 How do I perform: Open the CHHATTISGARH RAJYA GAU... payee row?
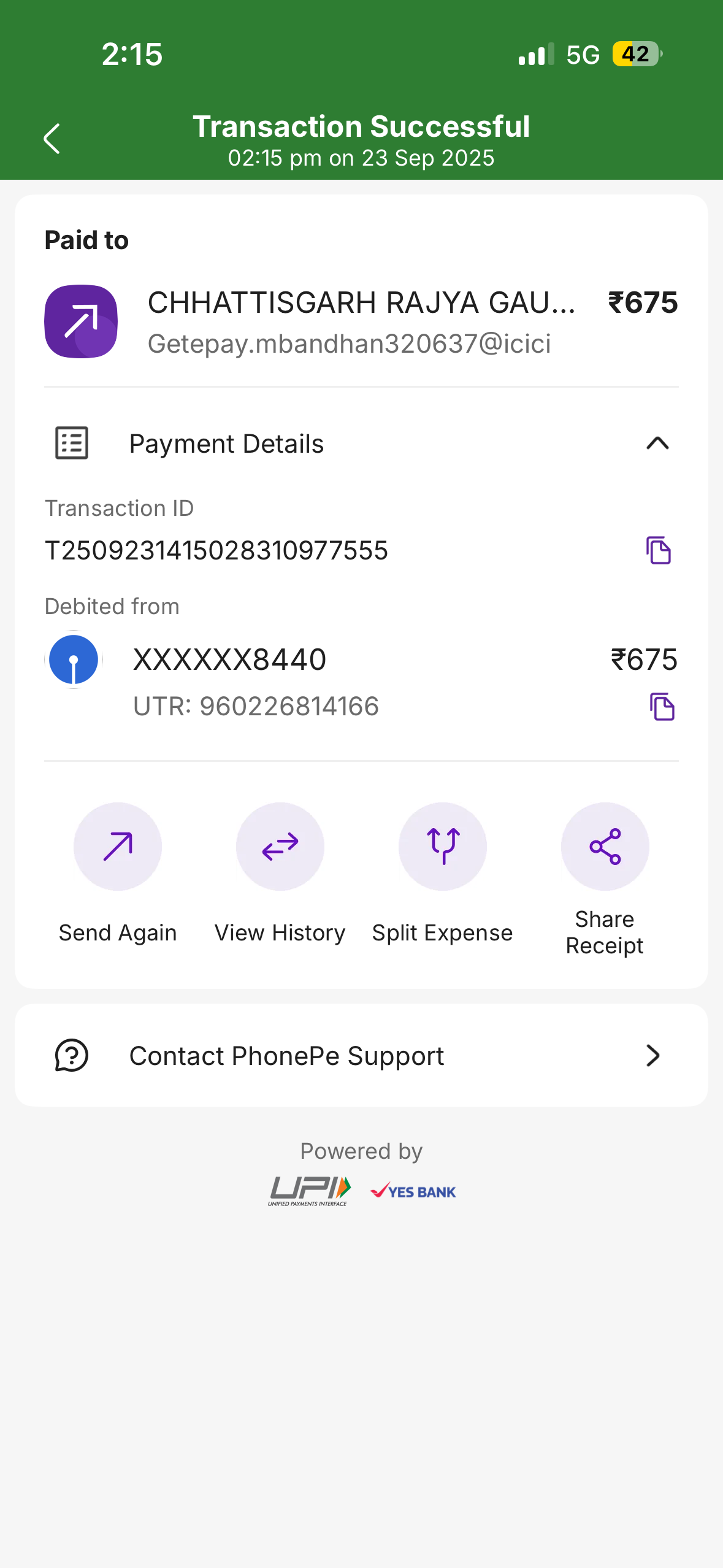point(361,321)
